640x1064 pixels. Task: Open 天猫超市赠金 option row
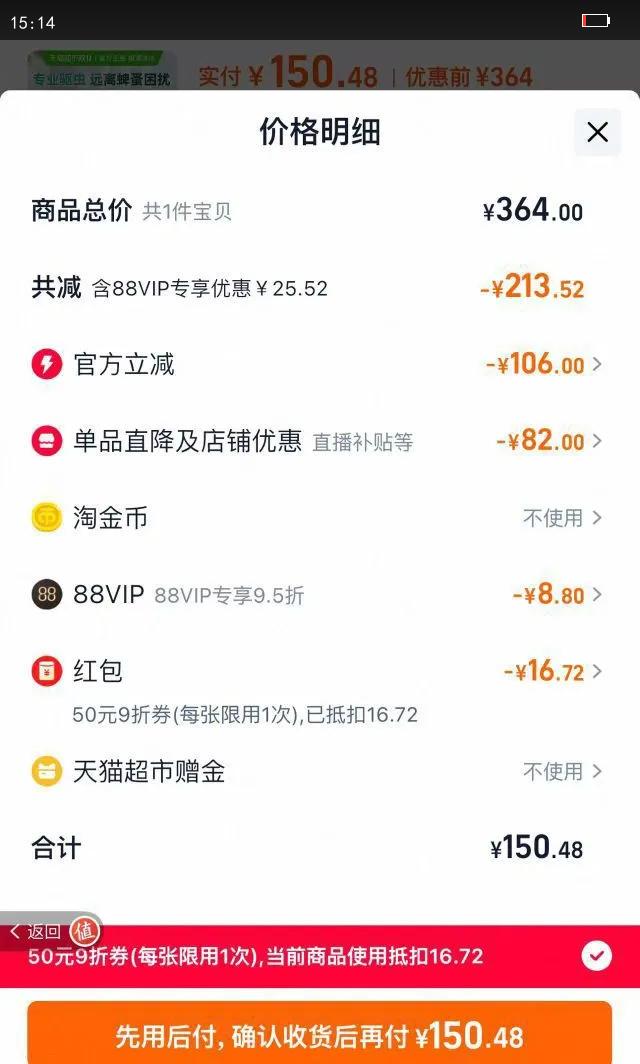coord(562,771)
